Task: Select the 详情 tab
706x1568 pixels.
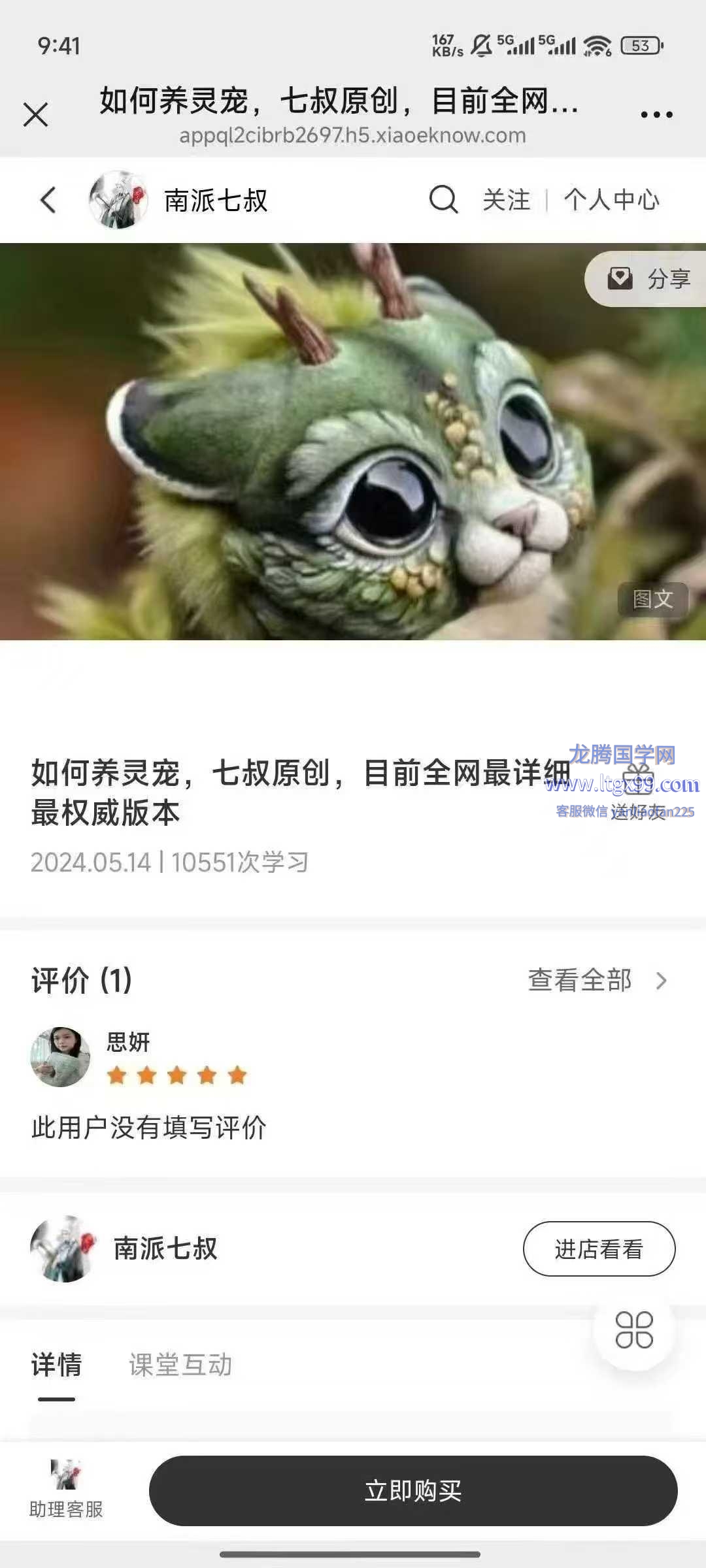Action: click(x=56, y=1365)
